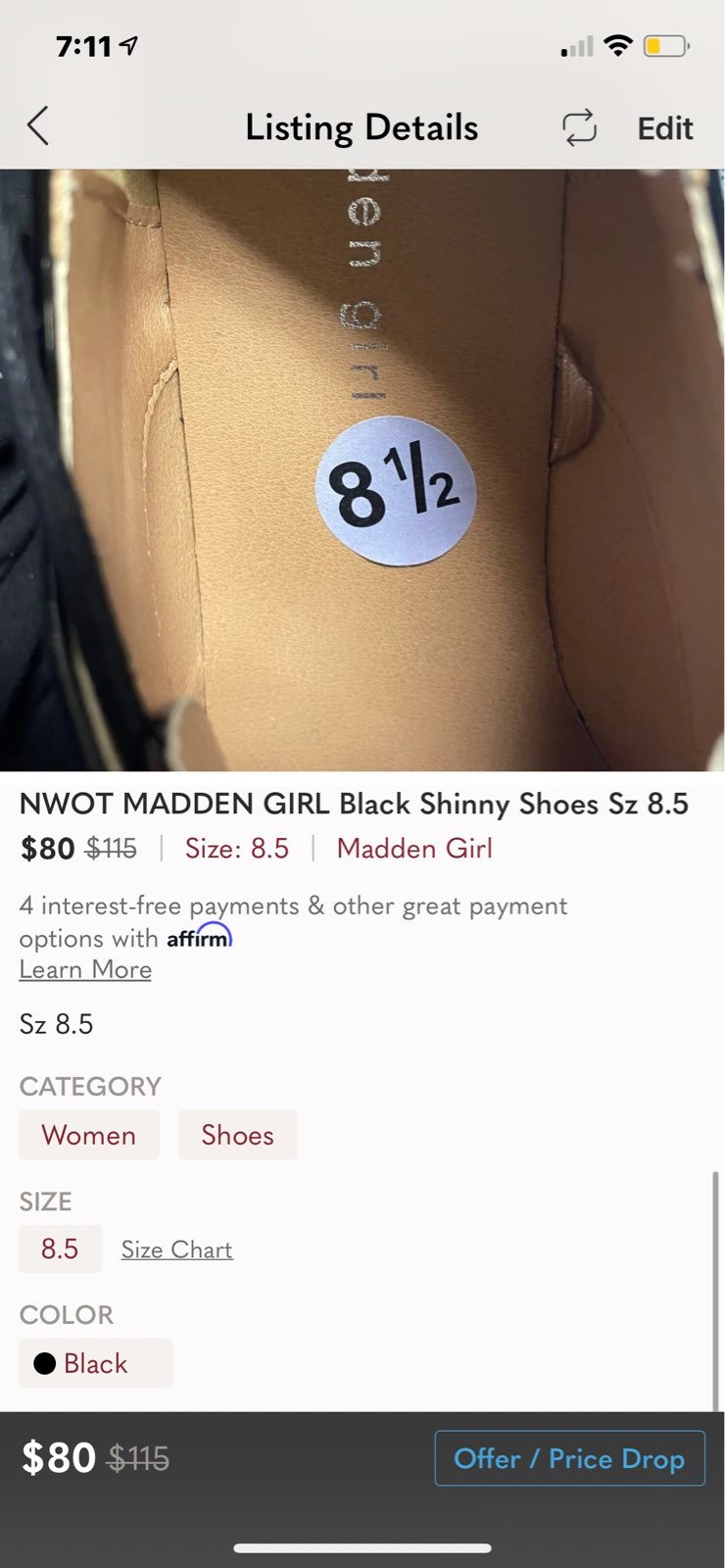Open the Size Chart
This screenshot has height=1568, width=725.
click(176, 1249)
